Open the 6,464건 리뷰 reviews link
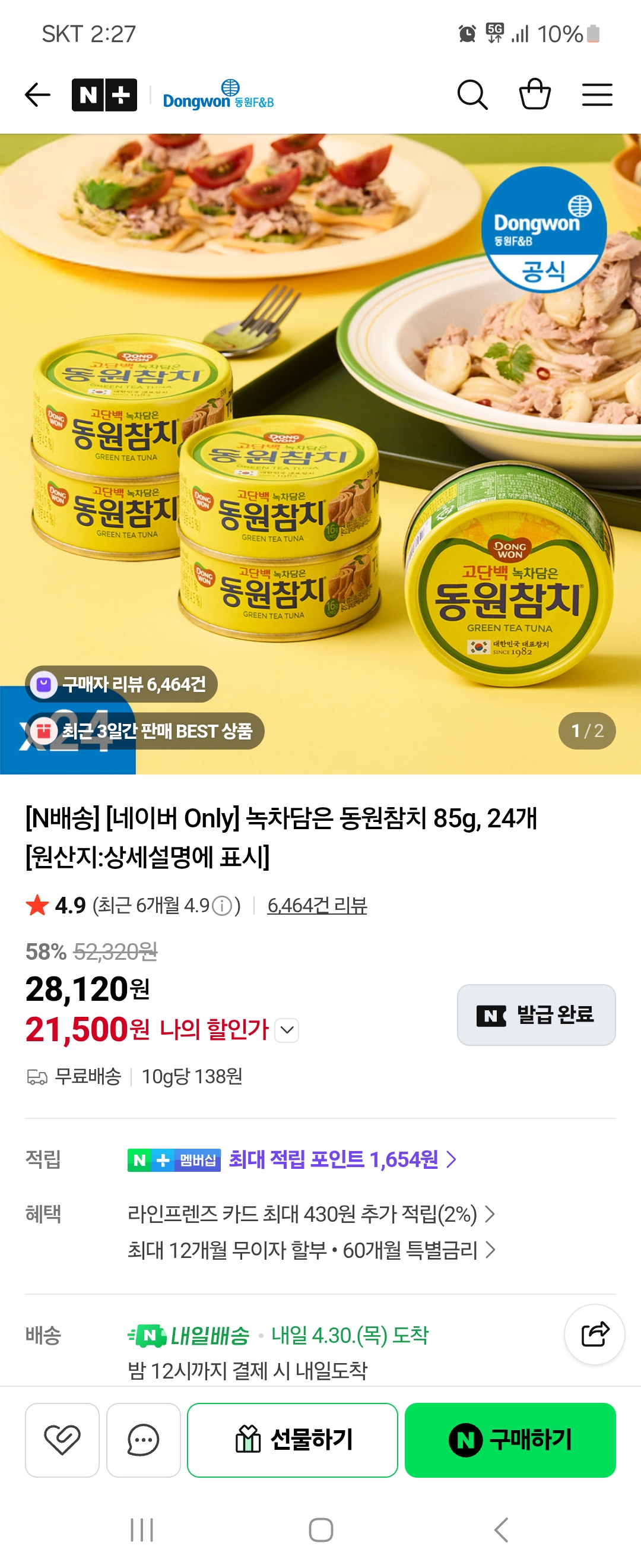The height and width of the screenshot is (1568, 641). [x=317, y=906]
